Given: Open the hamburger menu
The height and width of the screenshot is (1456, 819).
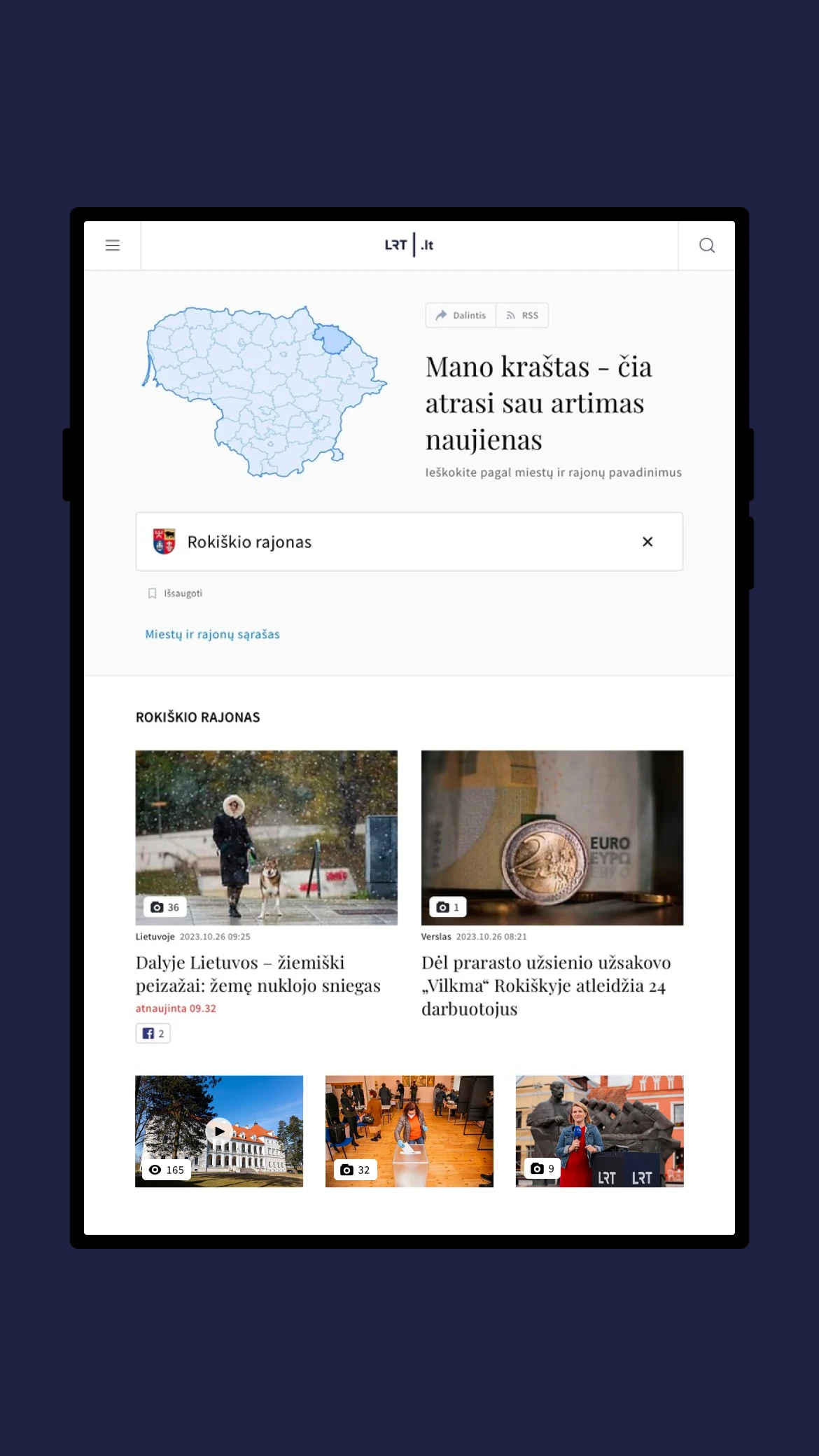Looking at the screenshot, I should tap(113, 245).
